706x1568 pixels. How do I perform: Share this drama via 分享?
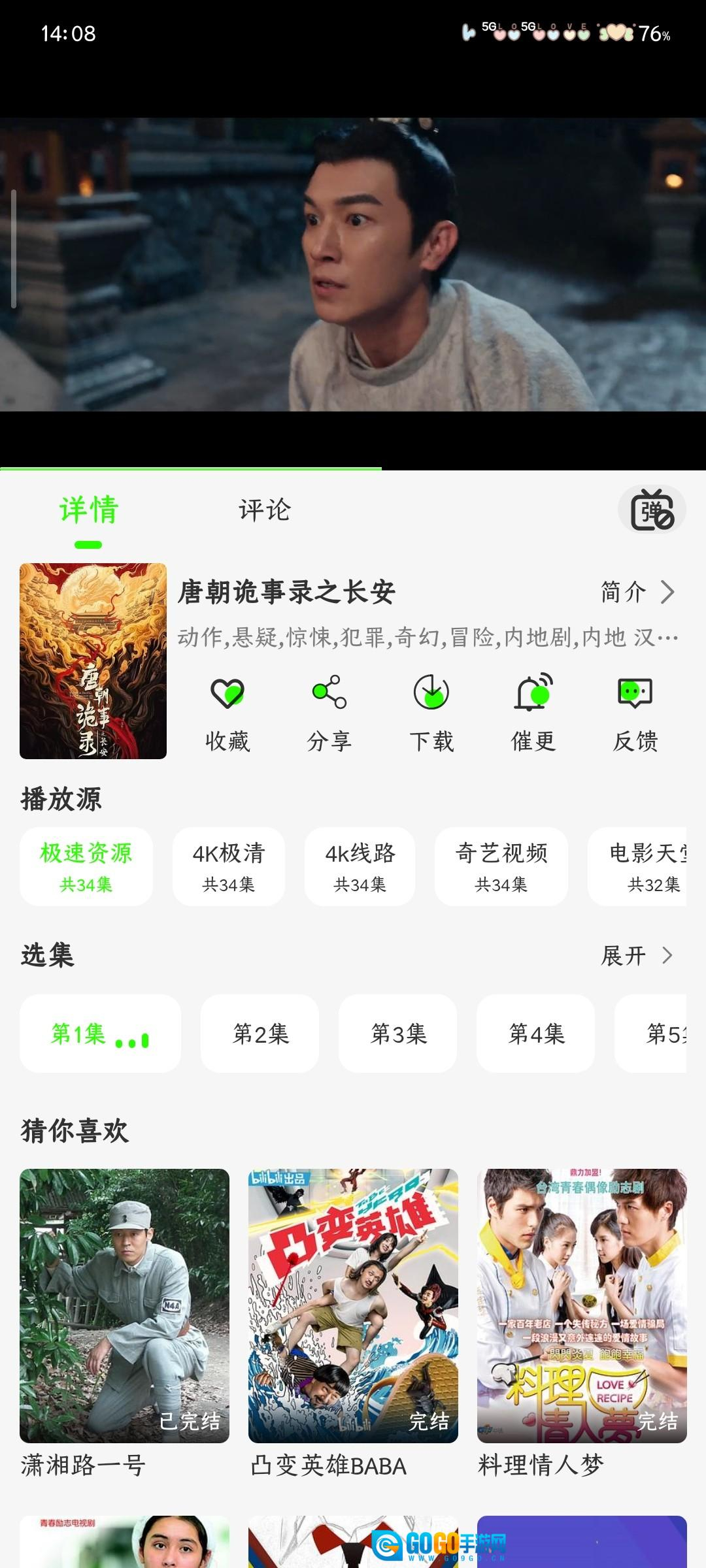tap(329, 712)
